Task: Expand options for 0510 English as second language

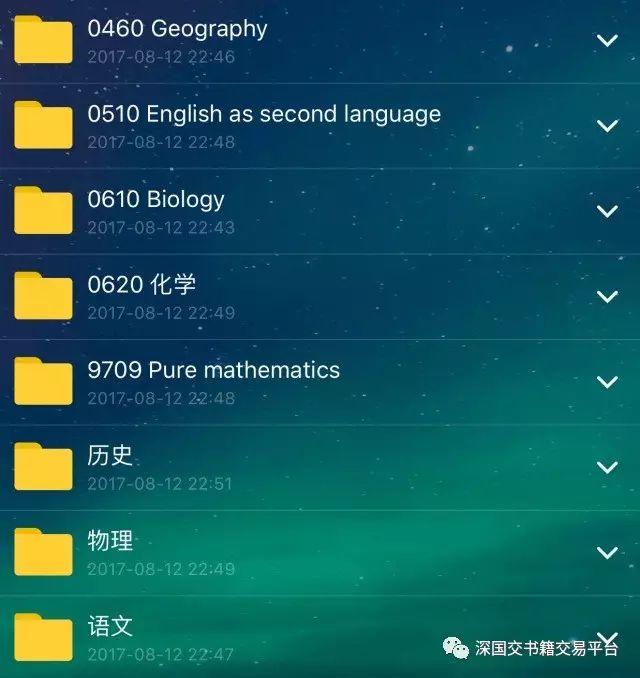Action: tap(606, 126)
